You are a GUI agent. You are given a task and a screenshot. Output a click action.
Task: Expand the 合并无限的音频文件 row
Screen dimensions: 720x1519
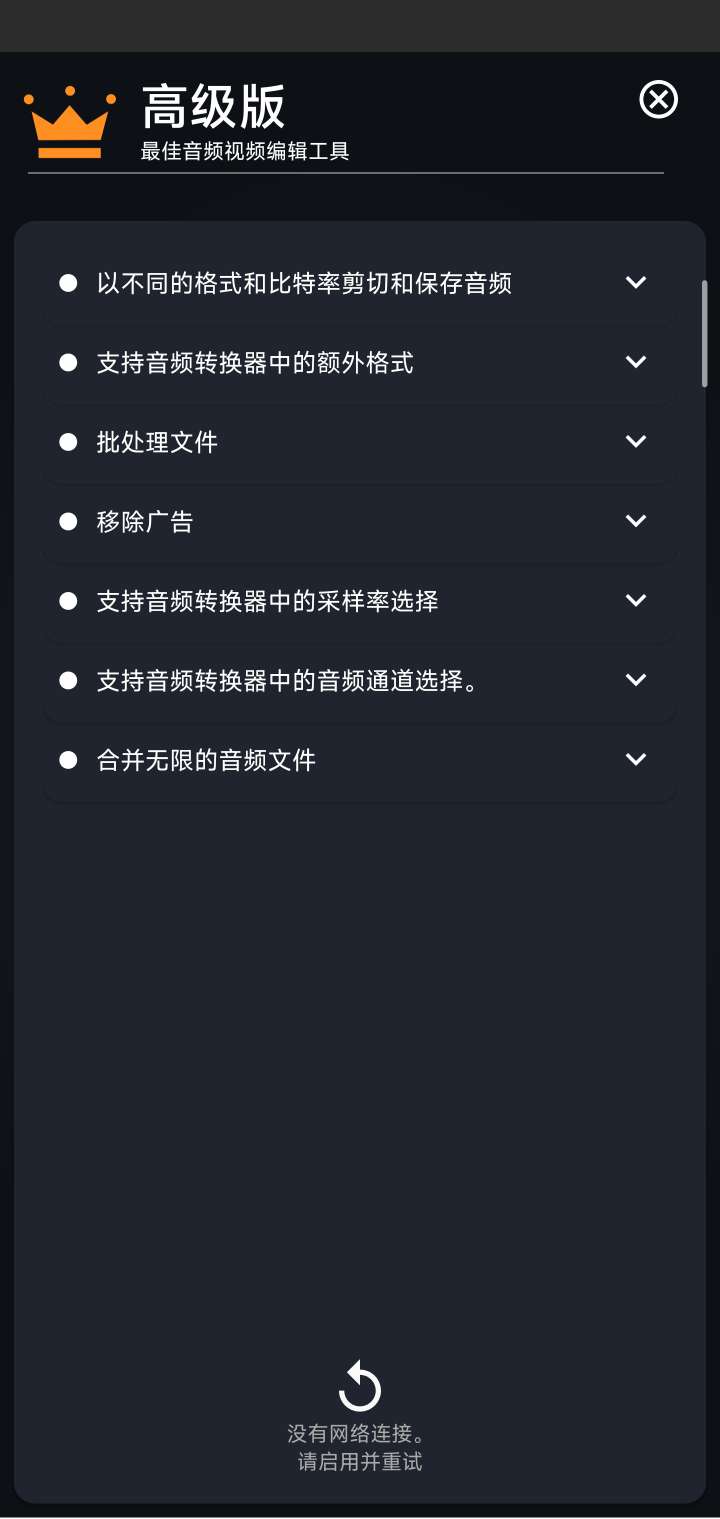click(636, 760)
